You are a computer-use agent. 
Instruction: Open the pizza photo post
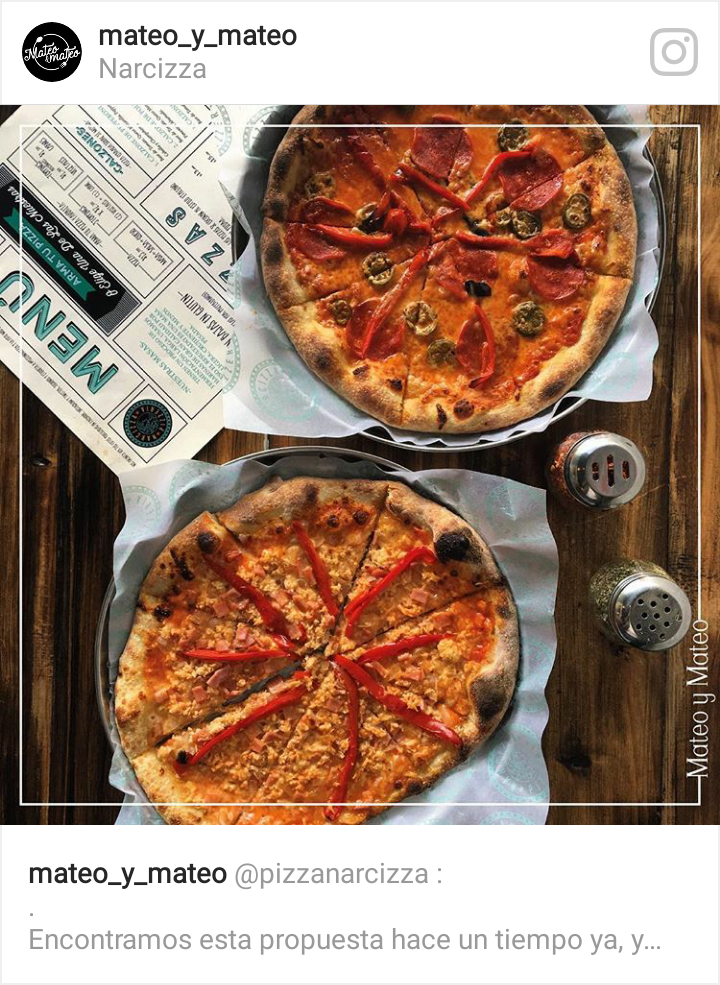point(360,465)
